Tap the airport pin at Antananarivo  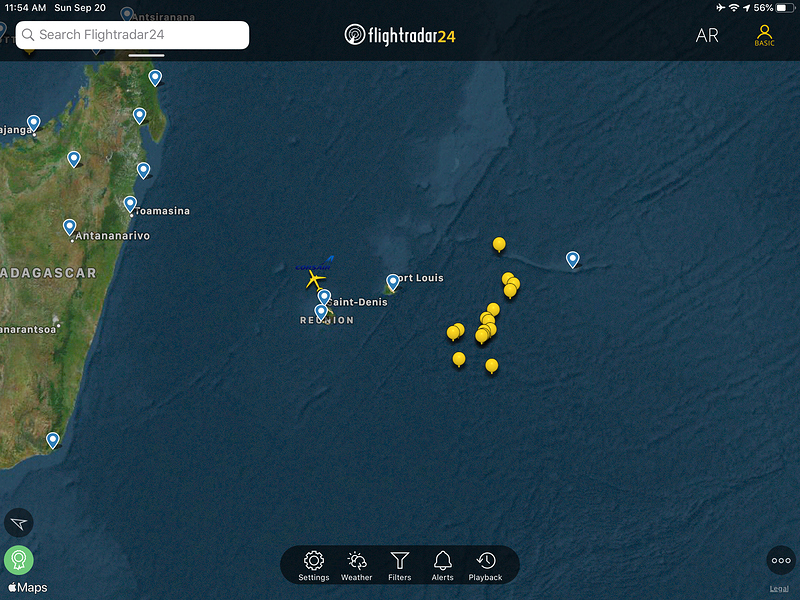coord(70,227)
